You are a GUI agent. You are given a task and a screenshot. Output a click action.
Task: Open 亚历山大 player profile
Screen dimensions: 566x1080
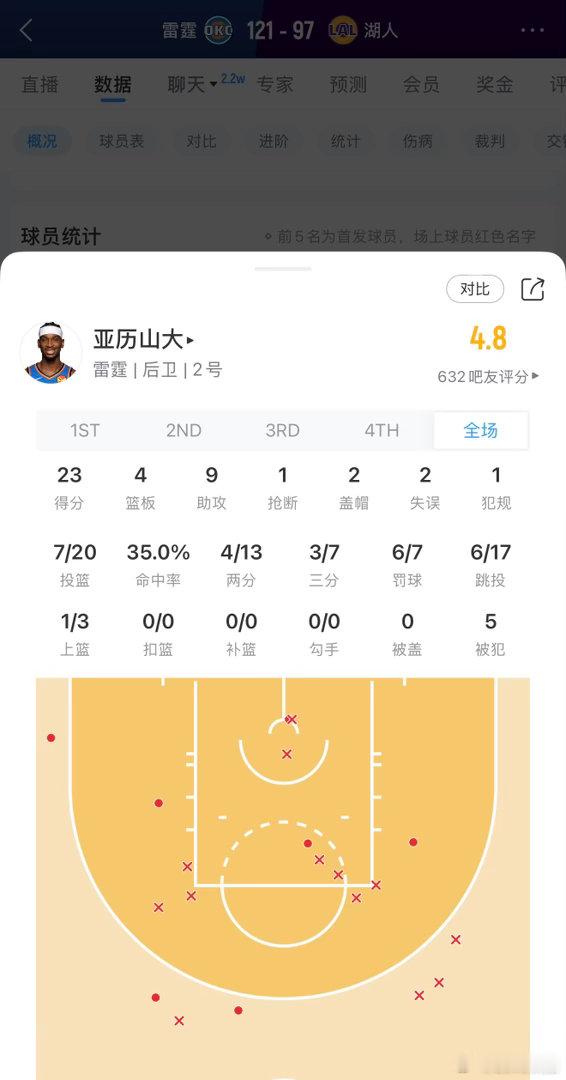click(x=143, y=340)
